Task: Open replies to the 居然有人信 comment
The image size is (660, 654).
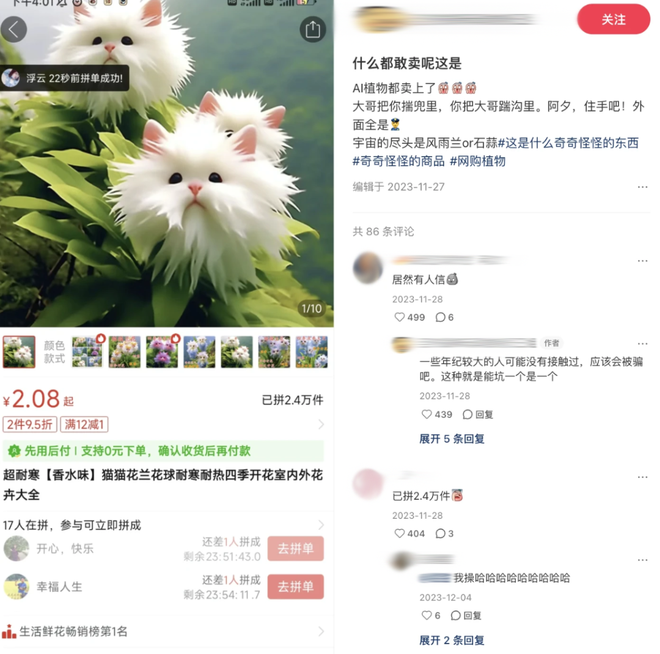Action: [445, 317]
